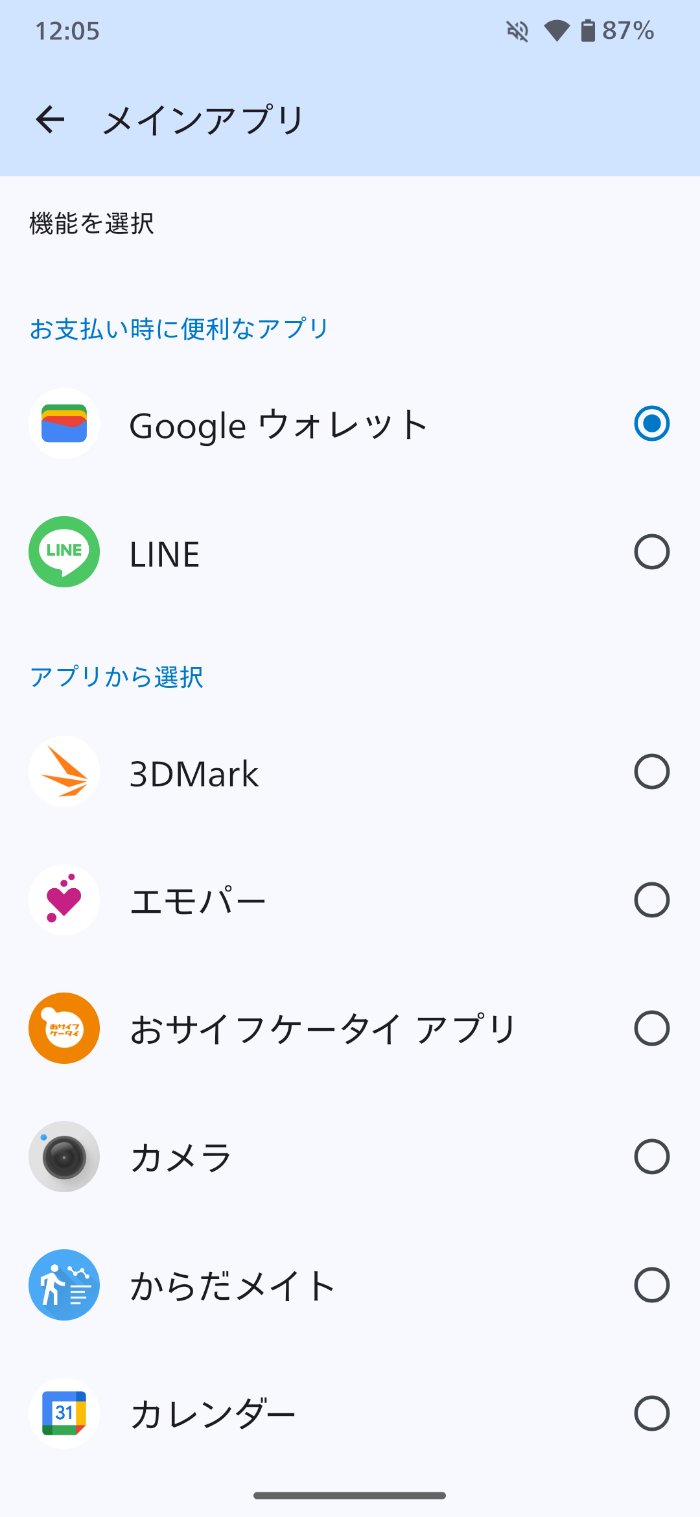Pick カレンダー as the main app
This screenshot has height=1517, width=700.
pyautogui.click(x=651, y=1413)
